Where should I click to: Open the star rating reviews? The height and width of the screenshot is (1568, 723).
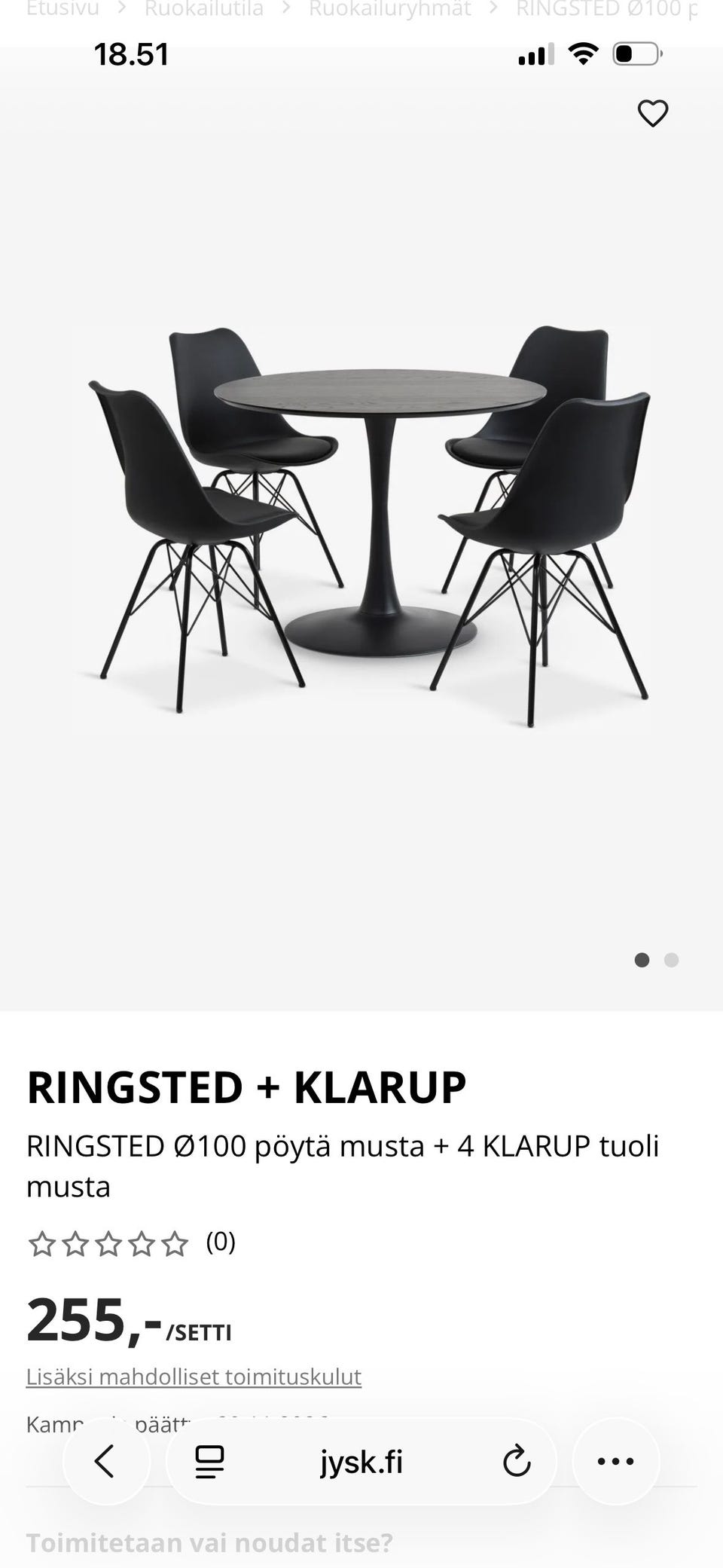tap(131, 1242)
